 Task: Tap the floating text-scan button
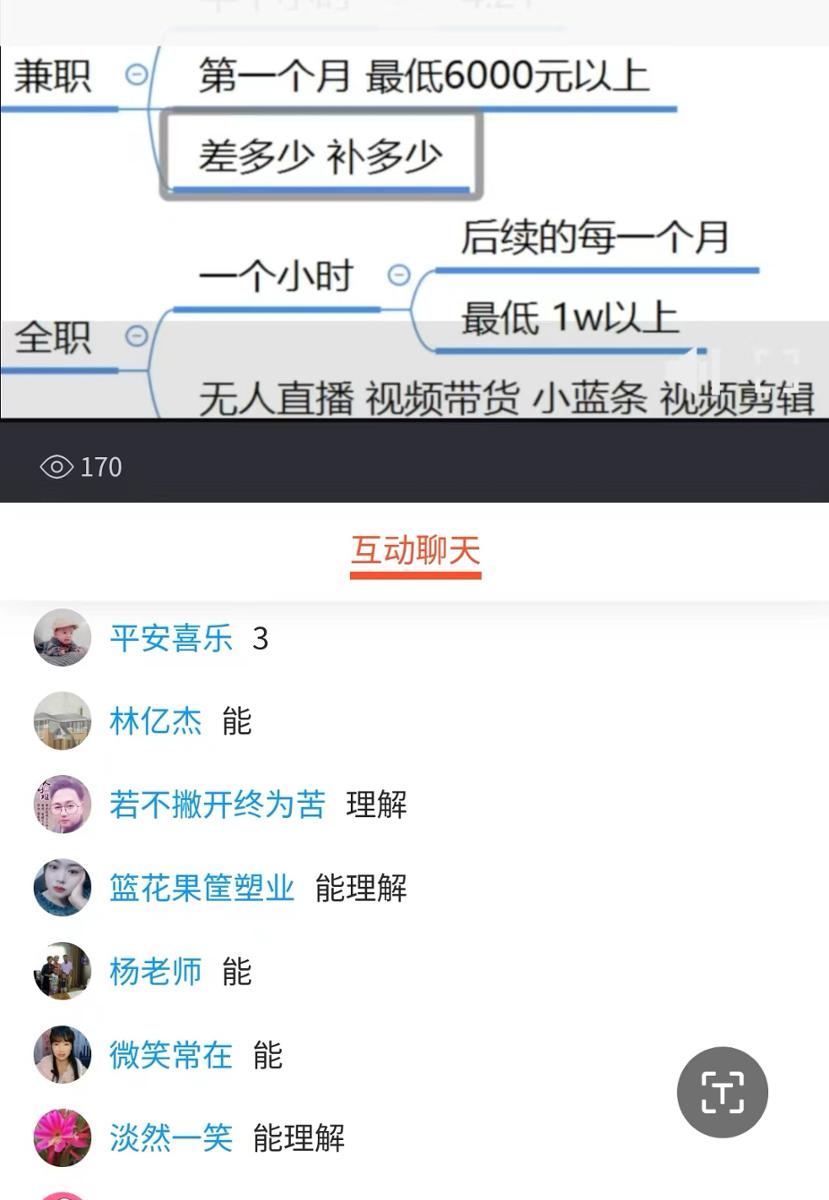point(722,1093)
